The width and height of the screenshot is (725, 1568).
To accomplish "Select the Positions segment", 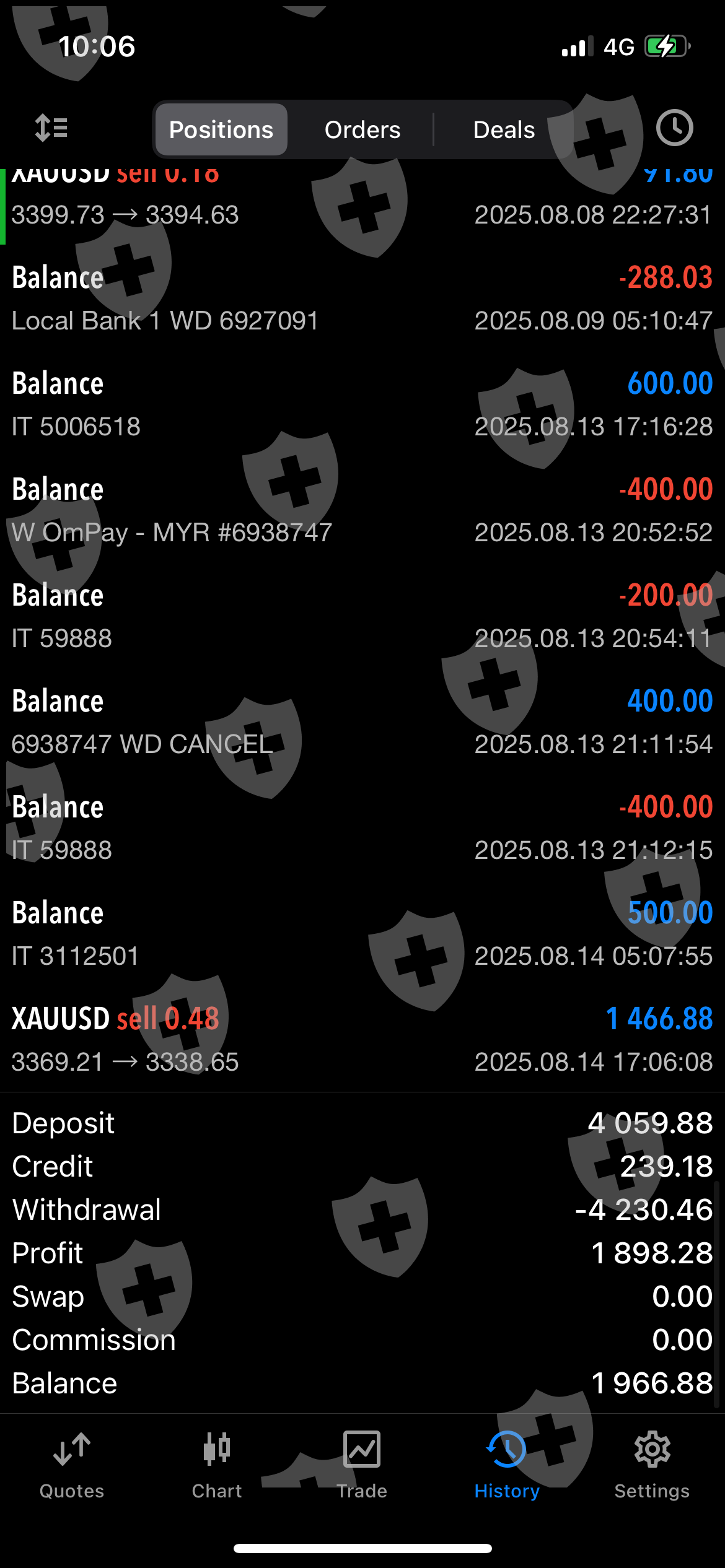I will point(221,130).
